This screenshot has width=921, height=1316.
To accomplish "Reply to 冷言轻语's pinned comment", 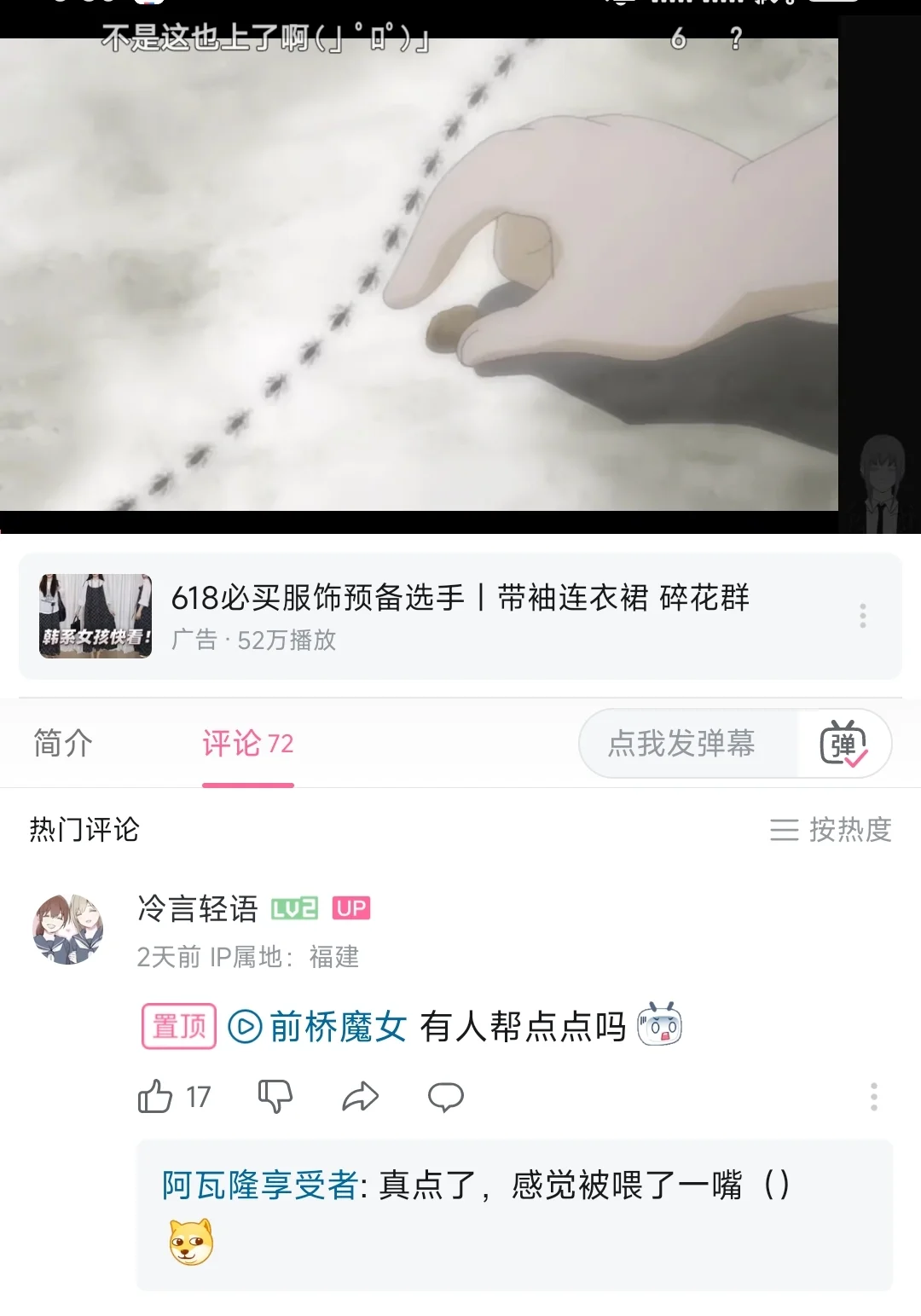I will point(445,1097).
